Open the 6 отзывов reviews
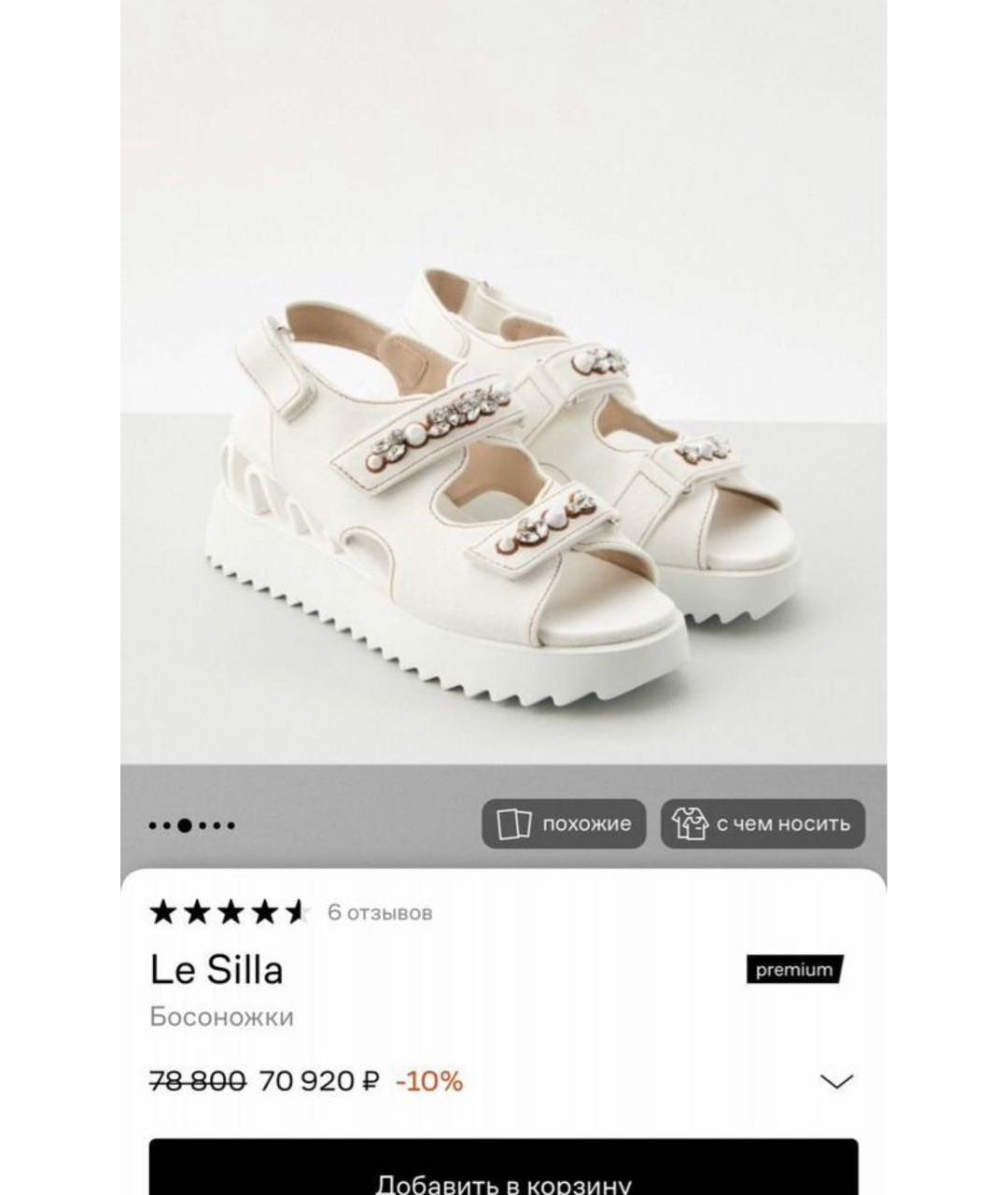Image resolution: width=1008 pixels, height=1195 pixels. pyautogui.click(x=379, y=912)
